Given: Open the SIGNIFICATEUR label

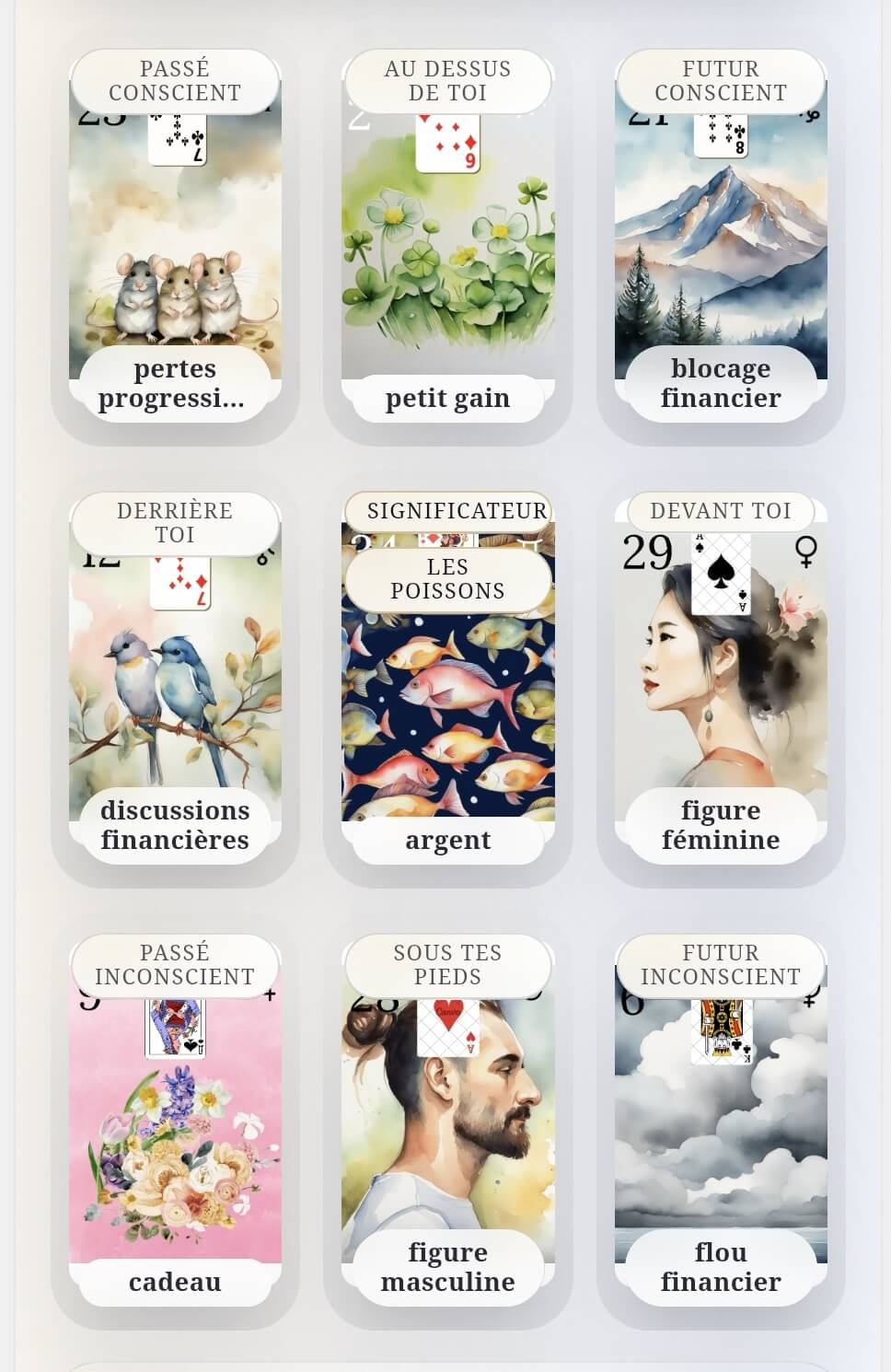Looking at the screenshot, I should click(448, 510).
